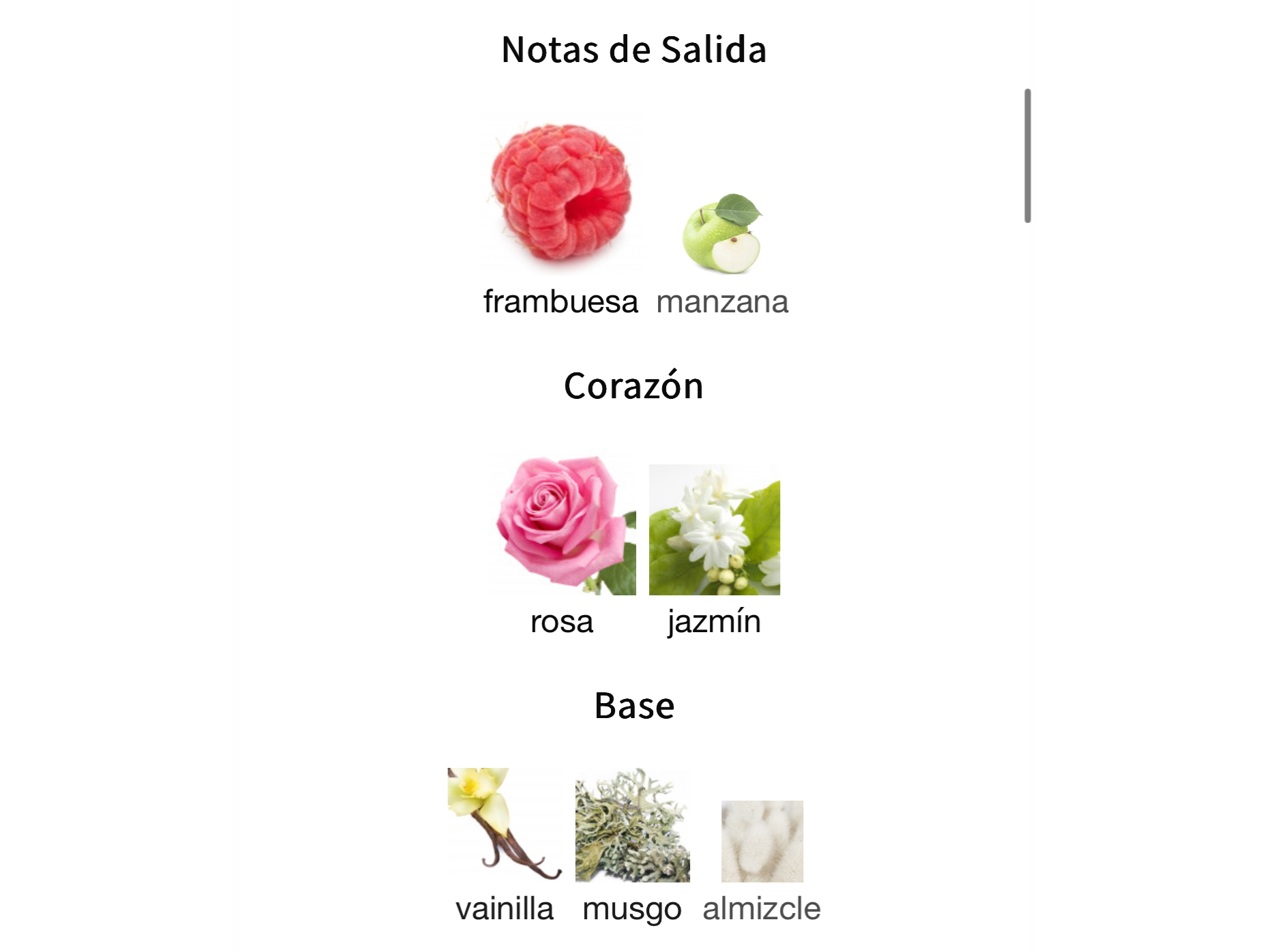Select the manzana note
Screen dimensions: 1269x952
(721, 235)
